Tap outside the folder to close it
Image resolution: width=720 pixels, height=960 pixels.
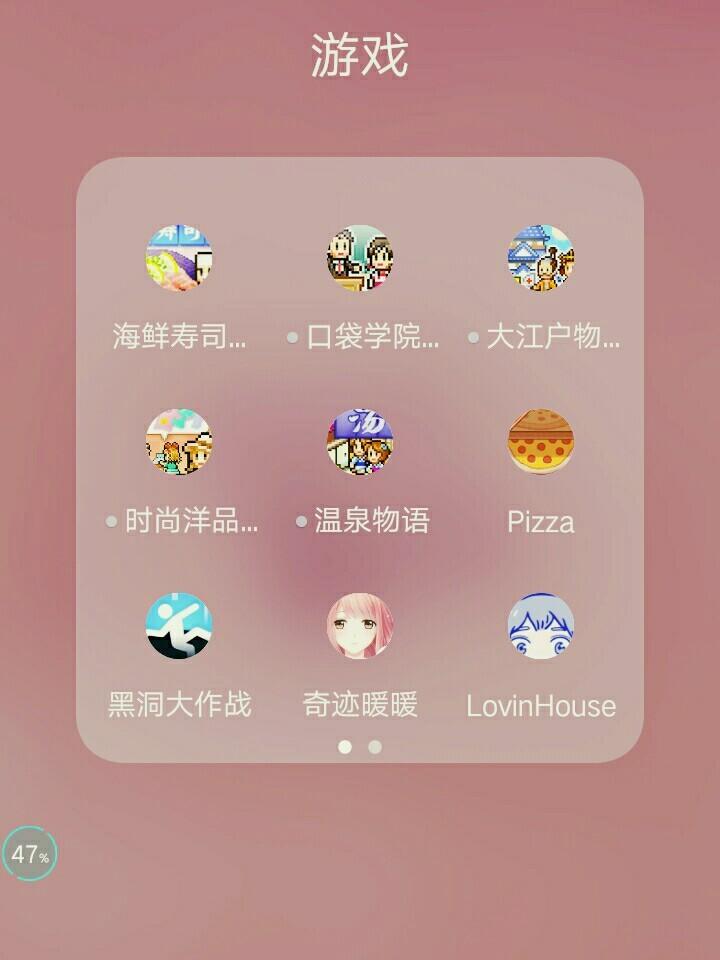(x=360, y=880)
